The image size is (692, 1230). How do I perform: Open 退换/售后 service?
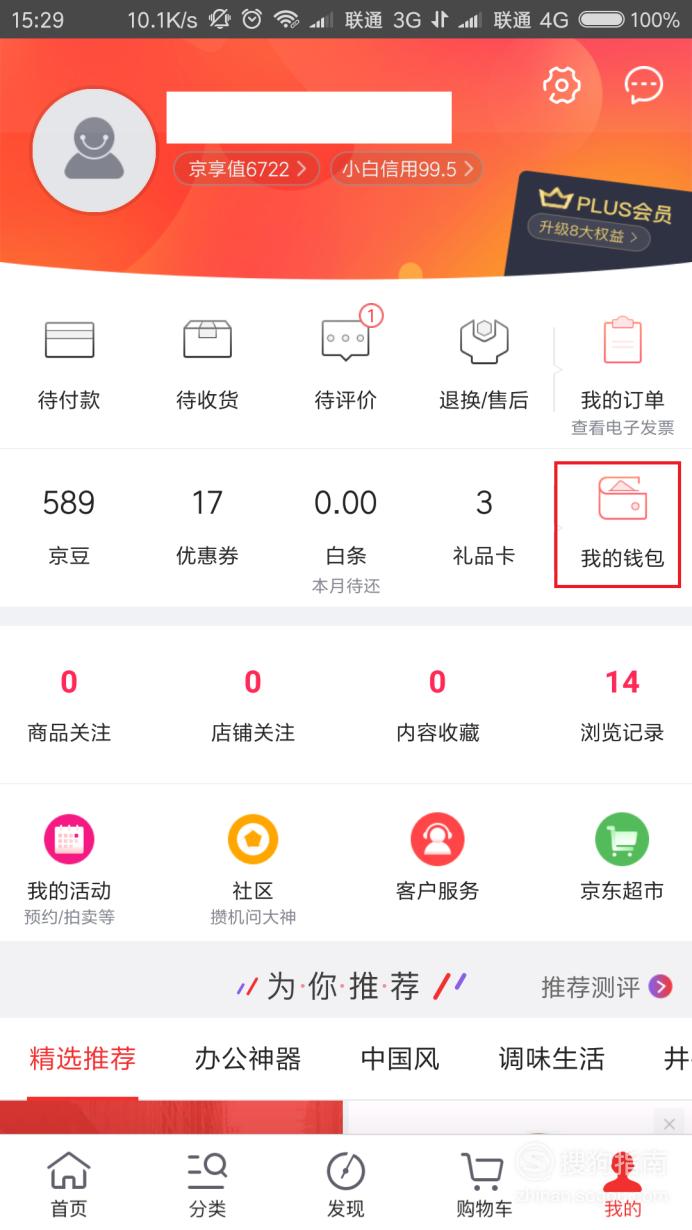(484, 365)
